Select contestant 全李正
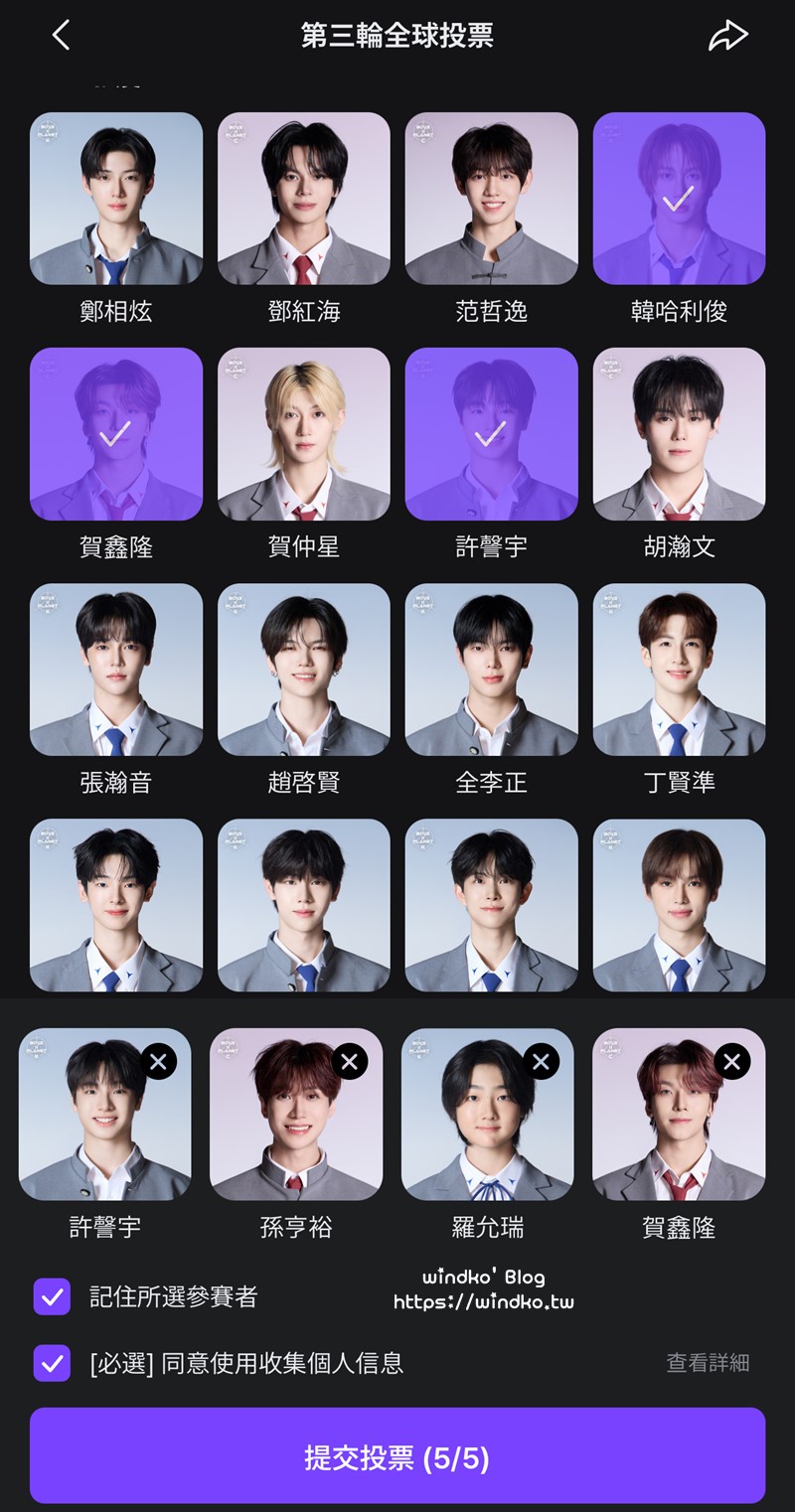 pos(491,670)
